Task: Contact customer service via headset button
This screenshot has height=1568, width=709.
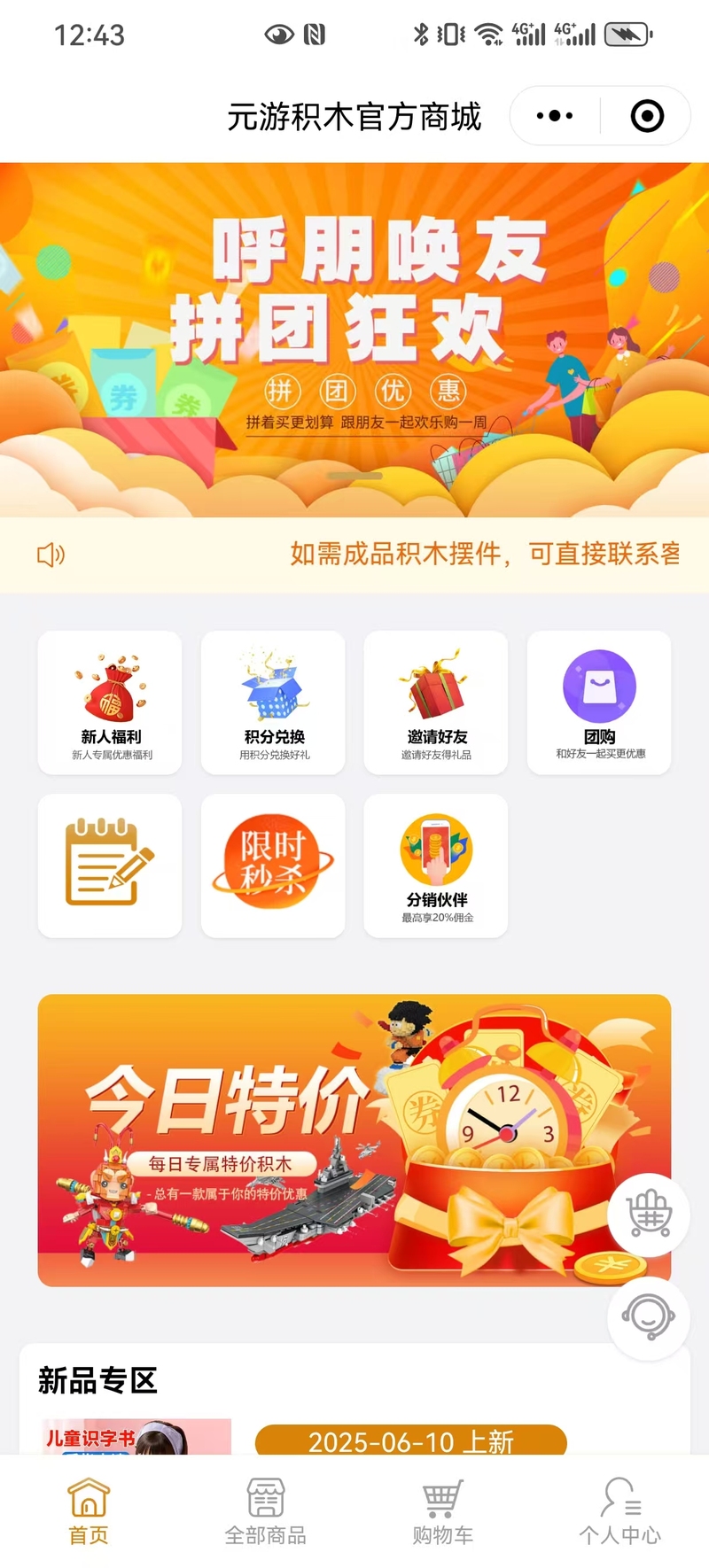Action: point(649,1317)
